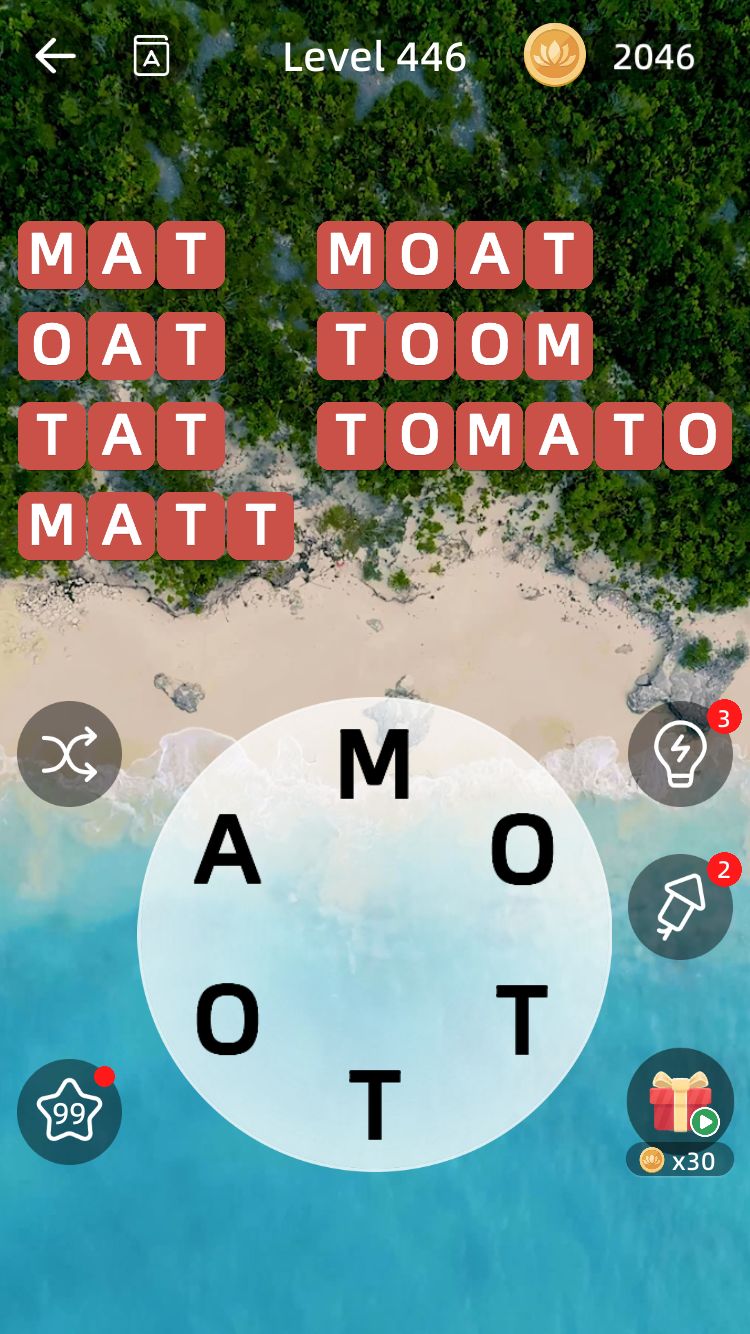The image size is (750, 1334).
Task: Use the rocket hint booster
Action: (680, 907)
